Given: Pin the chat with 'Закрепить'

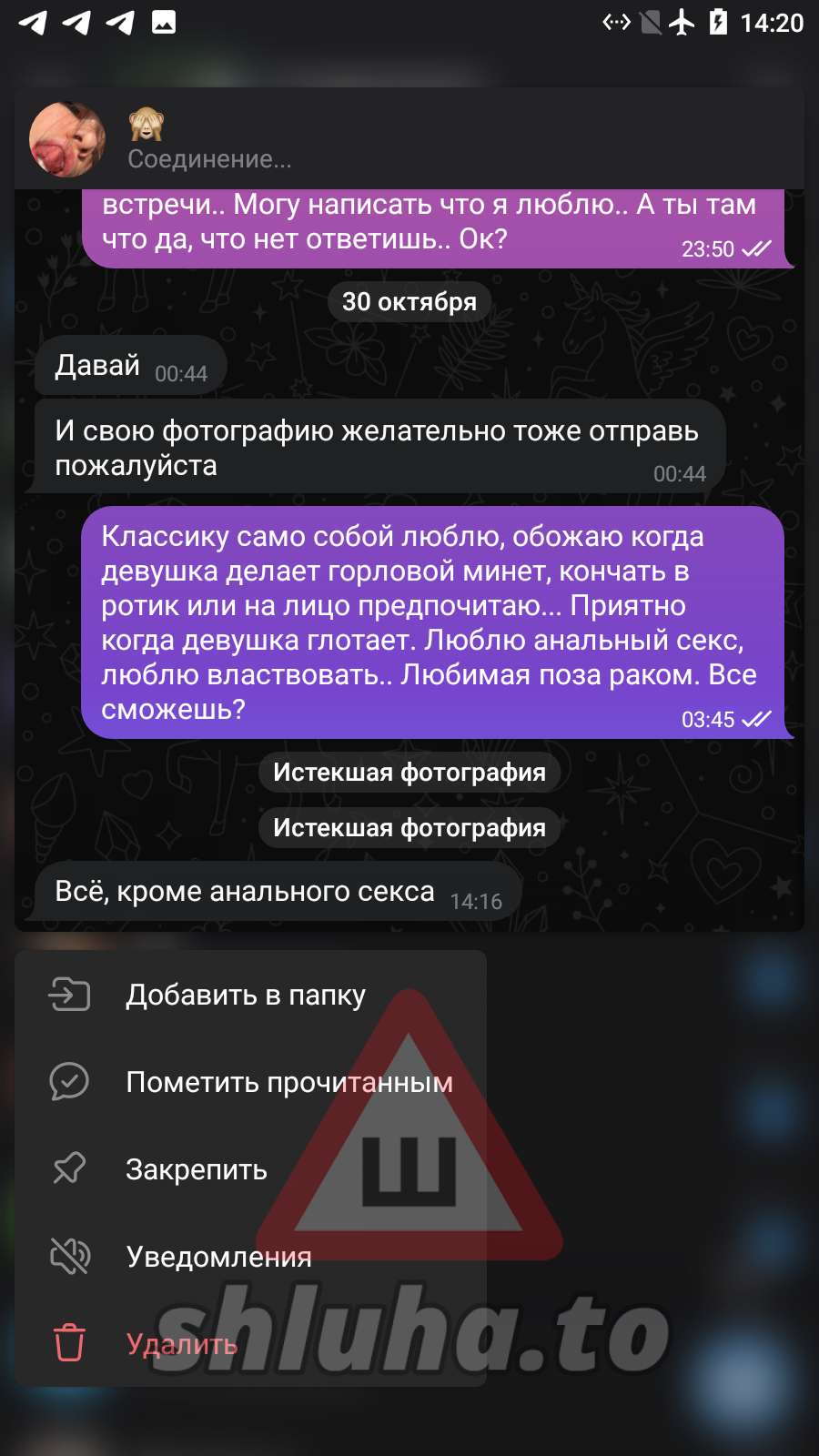Looking at the screenshot, I should 197,1169.
